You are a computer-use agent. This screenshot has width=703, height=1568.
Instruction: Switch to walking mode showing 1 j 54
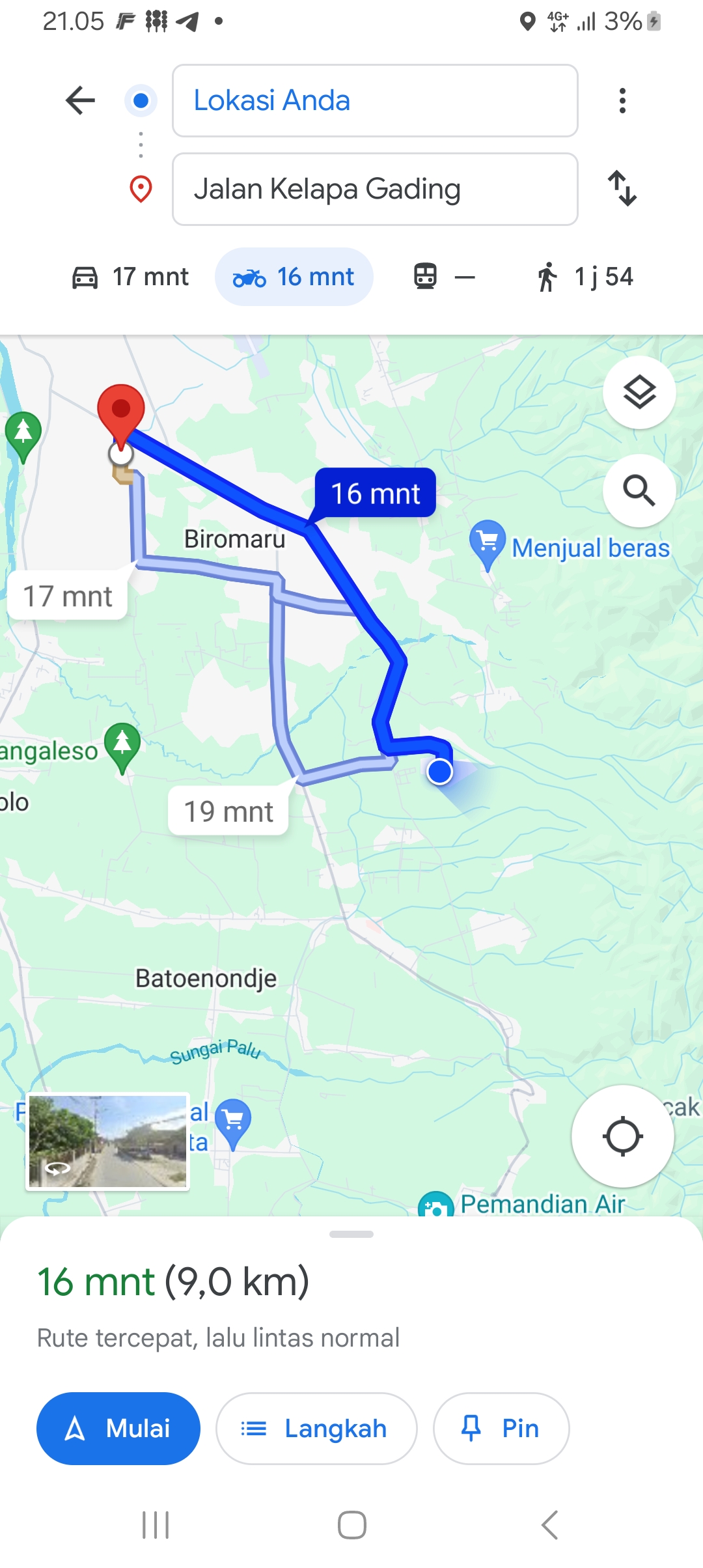coord(585,277)
